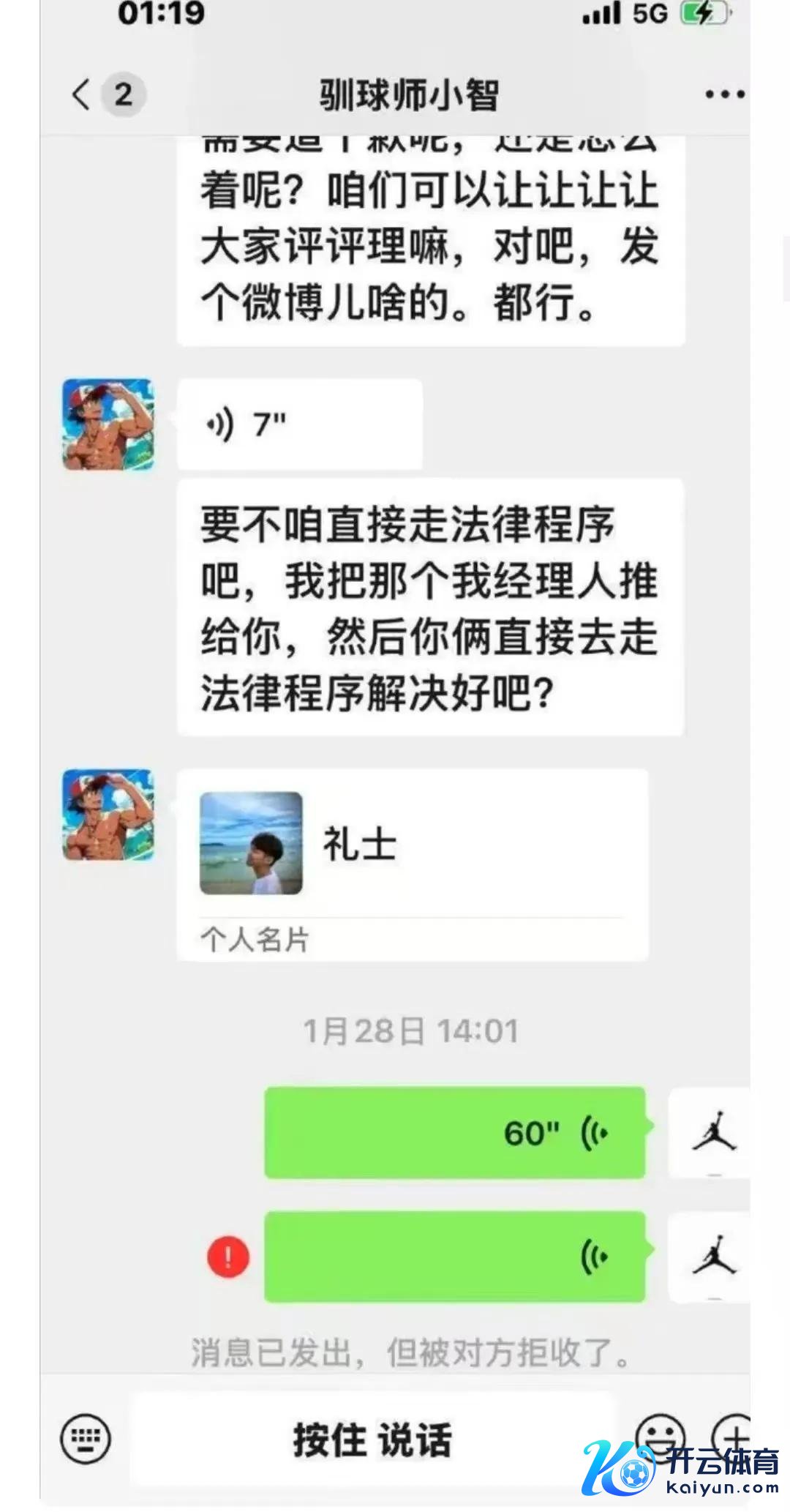Open my avatar beside the 60-second voice

point(713,1133)
